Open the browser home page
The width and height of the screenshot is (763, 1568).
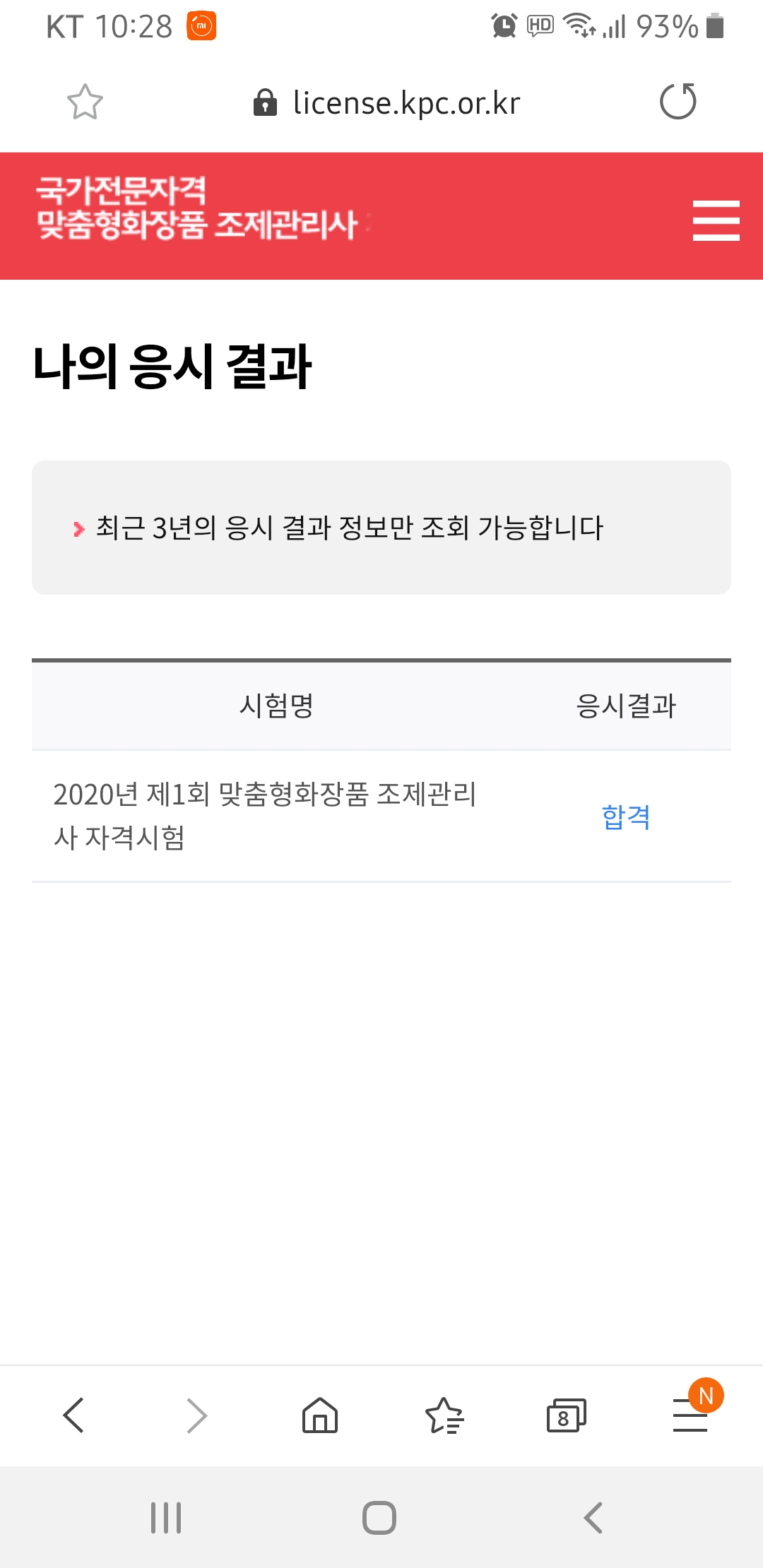pyautogui.click(x=320, y=1415)
